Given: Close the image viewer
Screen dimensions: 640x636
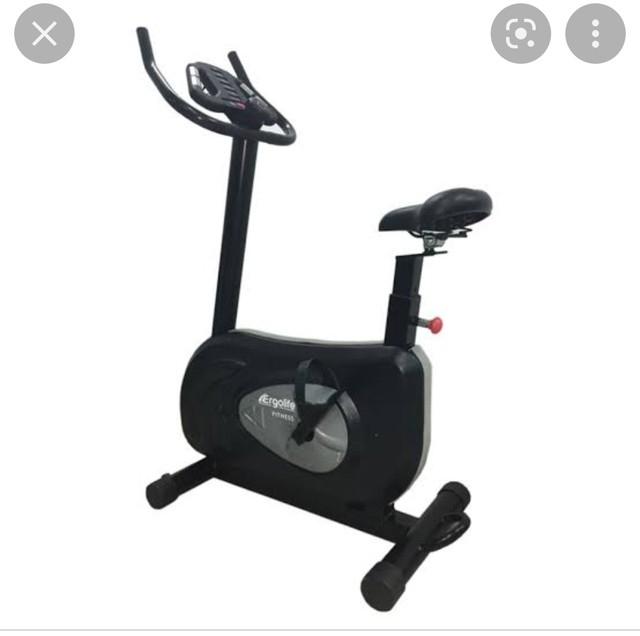Looking at the screenshot, I should (44, 35).
